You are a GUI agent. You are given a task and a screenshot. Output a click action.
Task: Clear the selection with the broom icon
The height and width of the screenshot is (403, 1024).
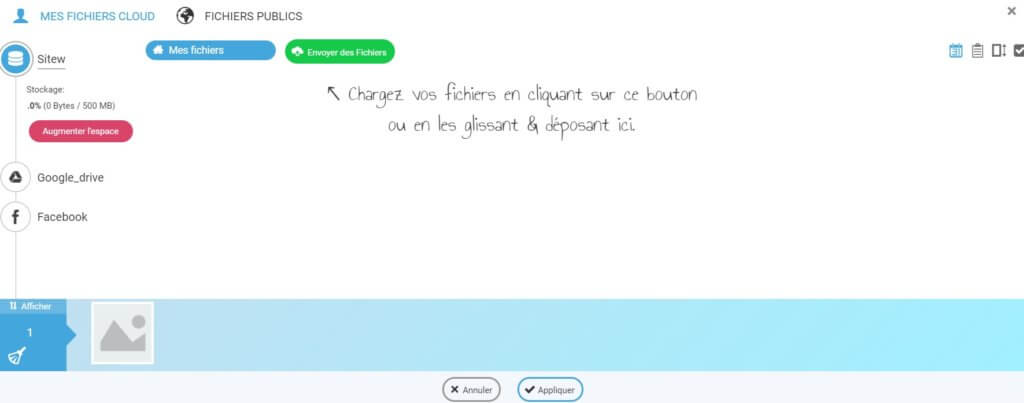[17, 355]
